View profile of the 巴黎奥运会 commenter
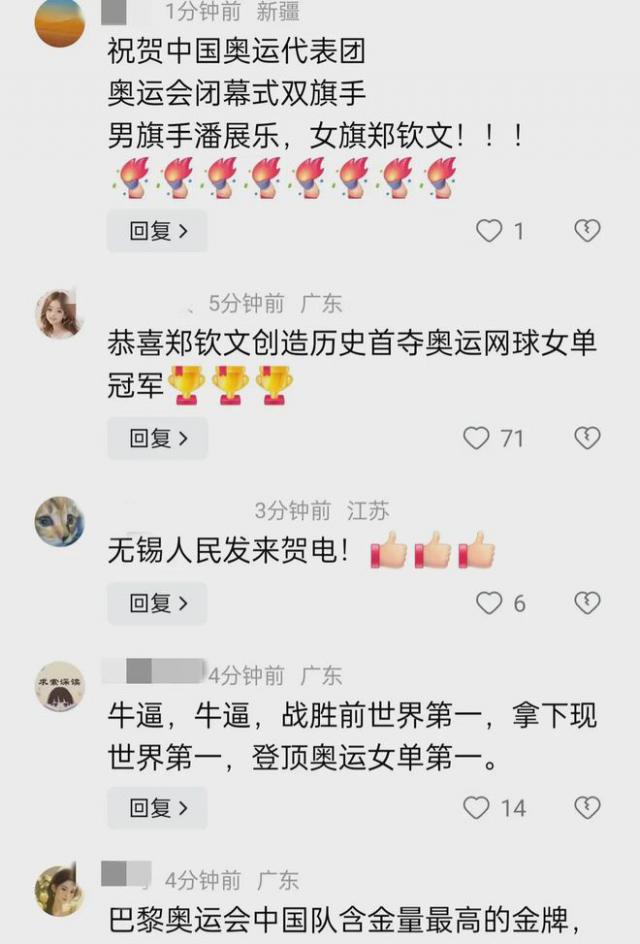The height and width of the screenshot is (944, 640). [60, 890]
